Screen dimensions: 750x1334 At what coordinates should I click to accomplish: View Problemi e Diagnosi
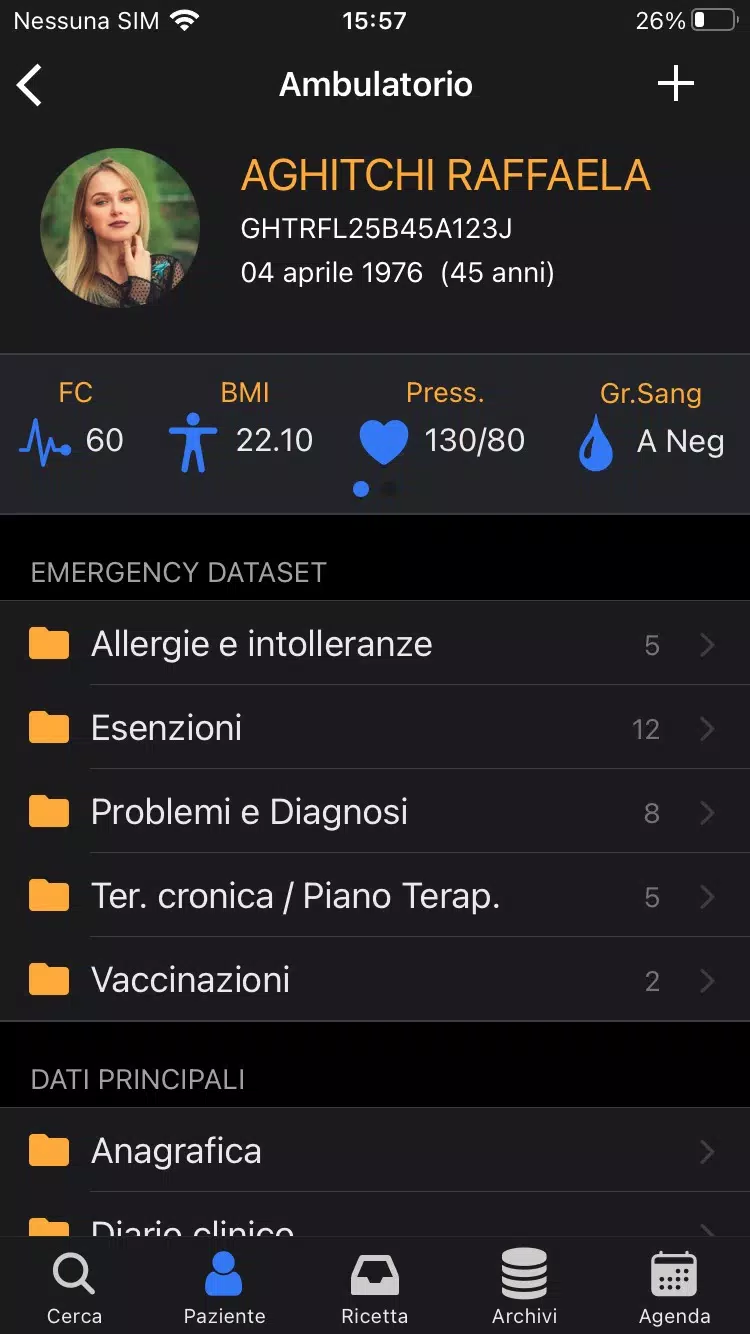375,811
